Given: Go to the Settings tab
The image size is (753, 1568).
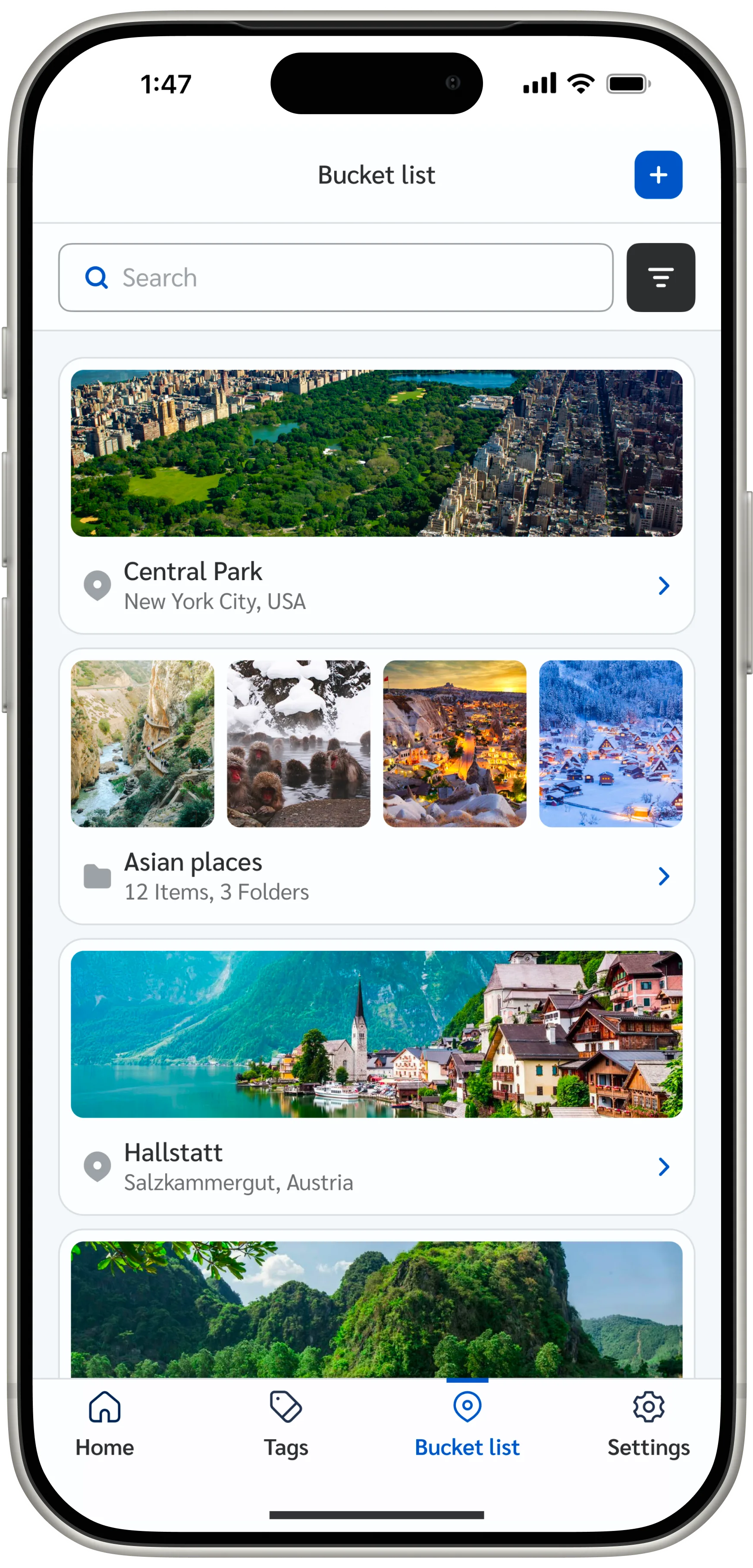Looking at the screenshot, I should click(648, 1424).
